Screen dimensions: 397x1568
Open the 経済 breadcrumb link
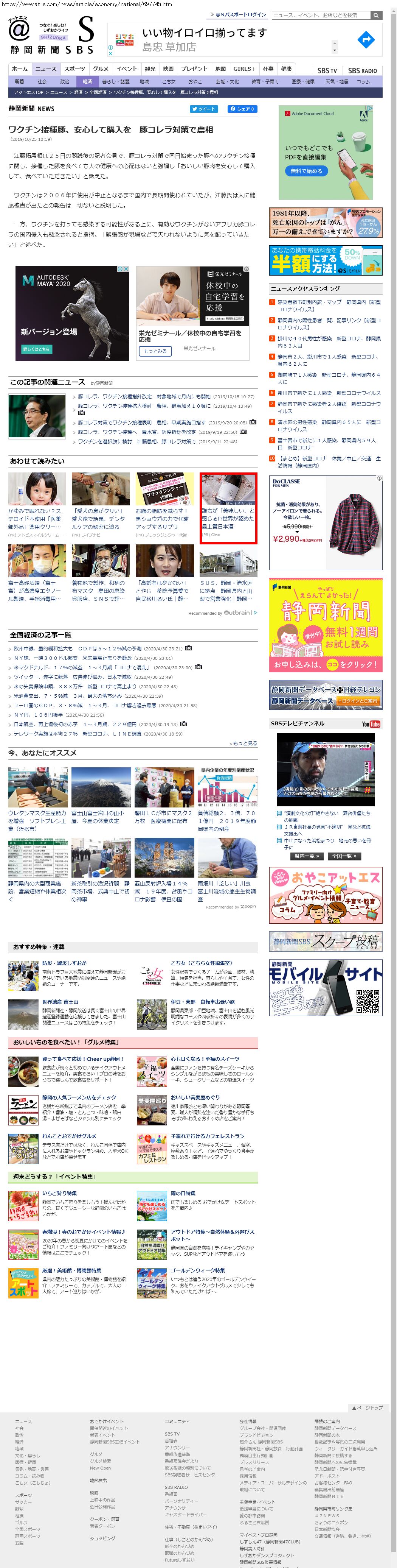pos(78,92)
